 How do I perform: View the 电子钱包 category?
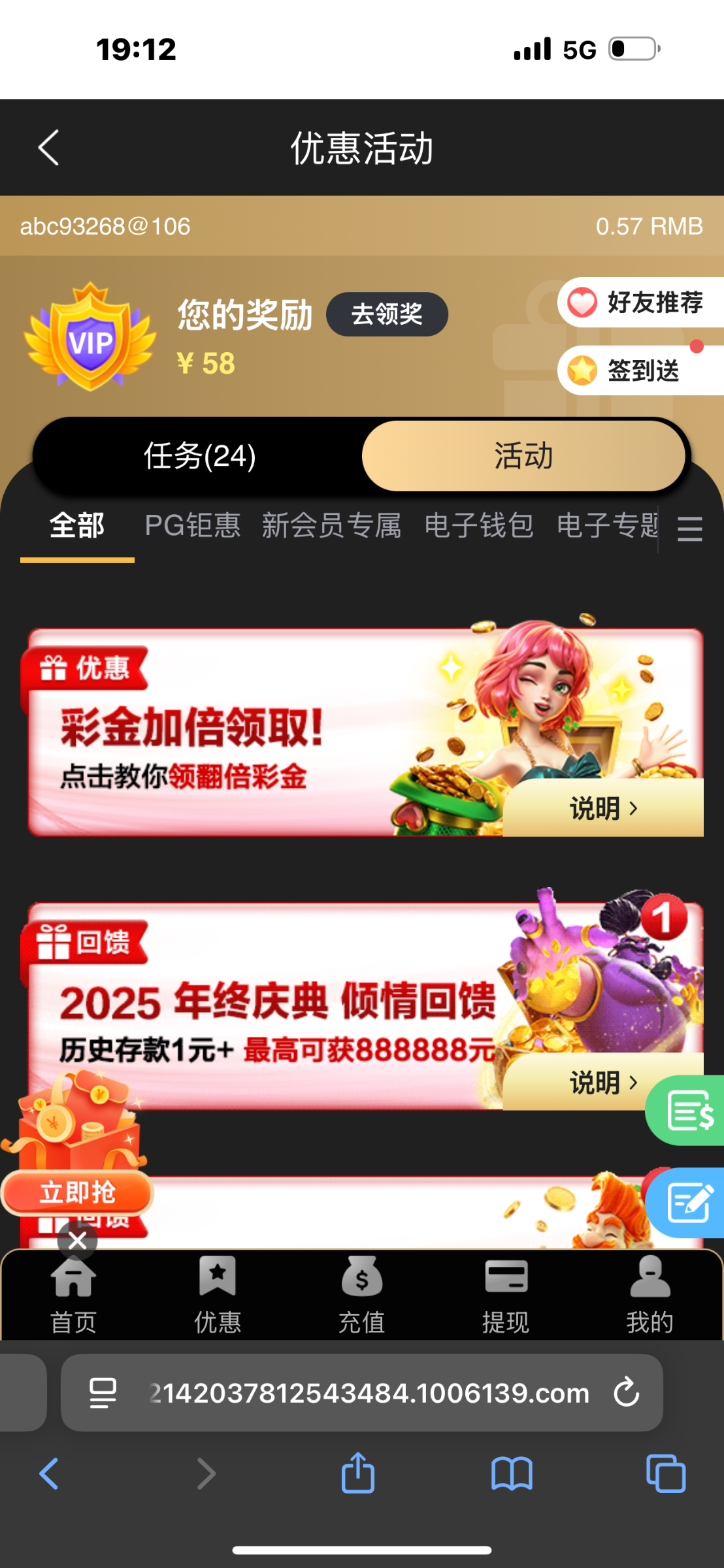479,526
